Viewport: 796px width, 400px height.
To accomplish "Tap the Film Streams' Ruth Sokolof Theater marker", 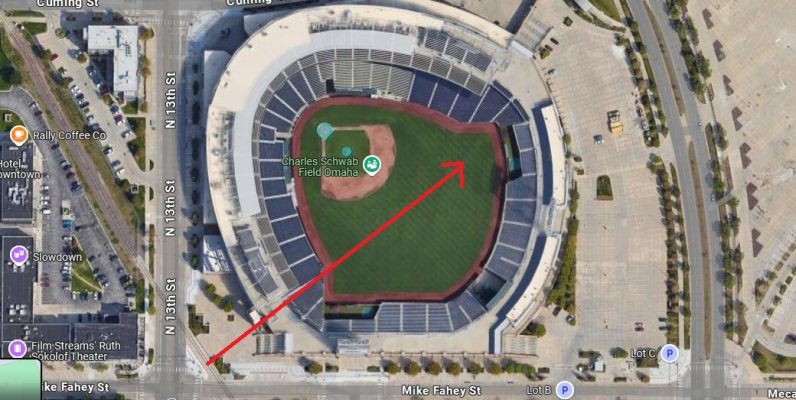I will click(17, 348).
